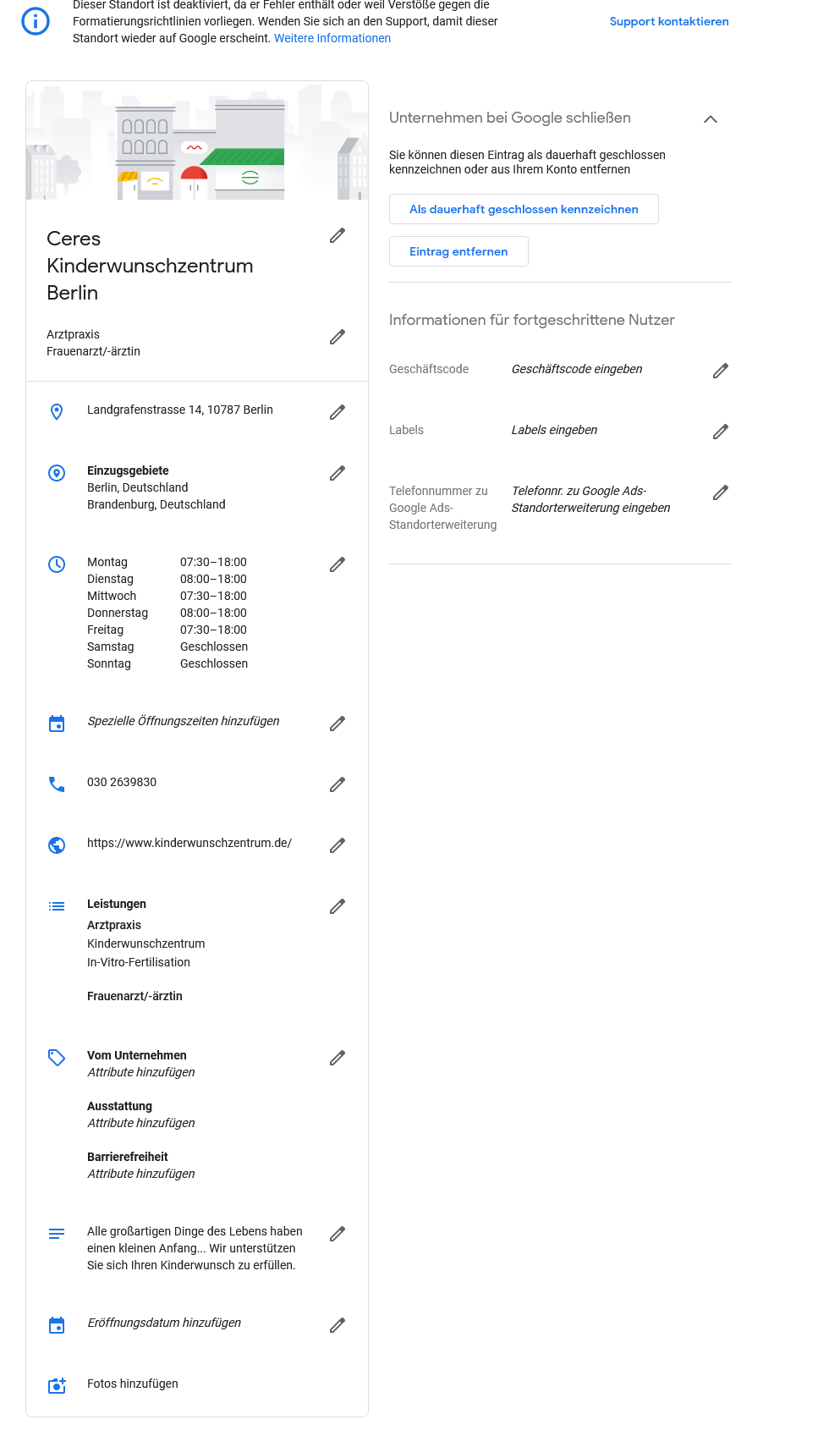Edit the phone number 030 2639830

[337, 784]
